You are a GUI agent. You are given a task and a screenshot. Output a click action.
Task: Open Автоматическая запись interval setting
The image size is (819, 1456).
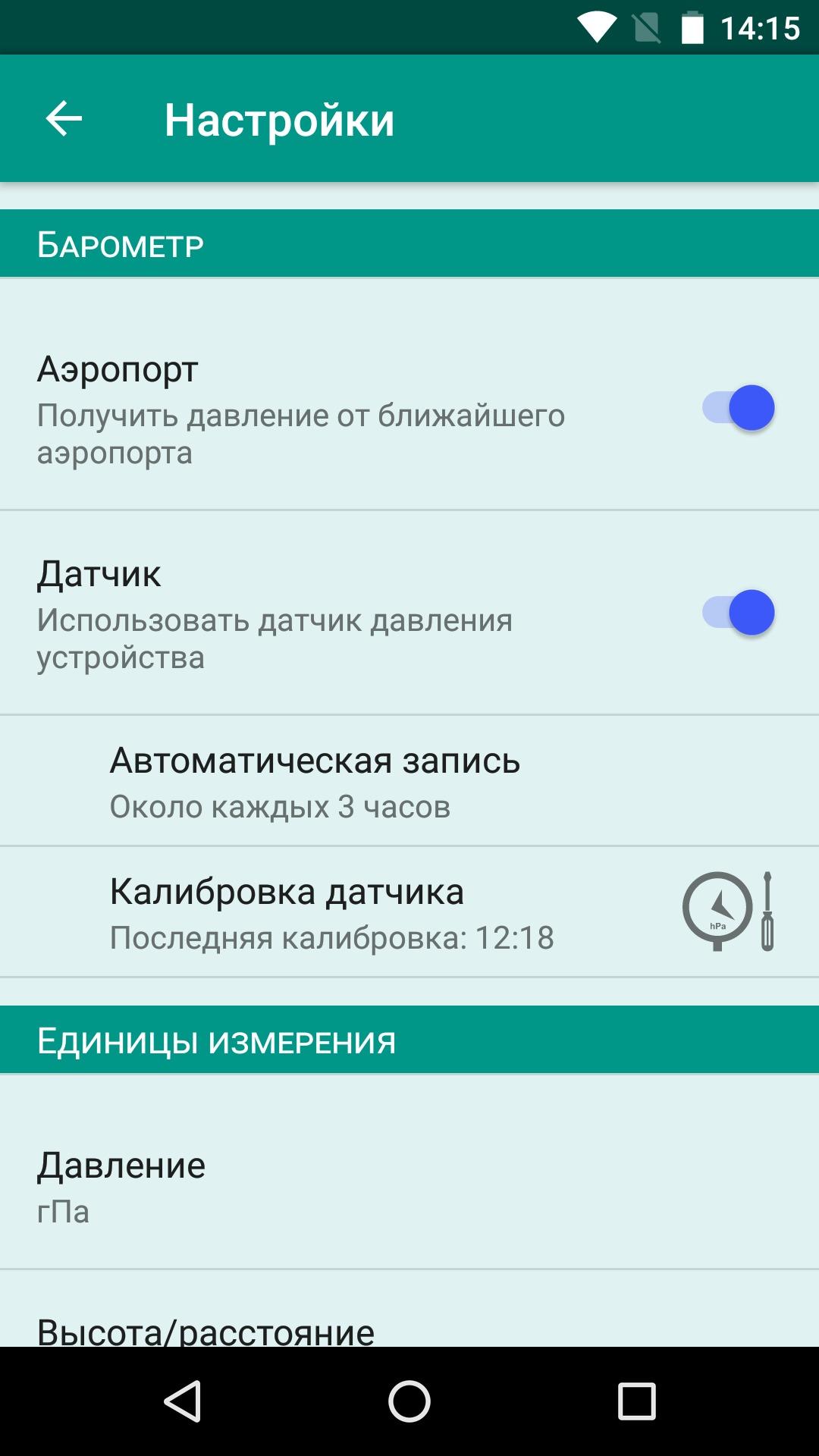pyautogui.click(x=409, y=780)
